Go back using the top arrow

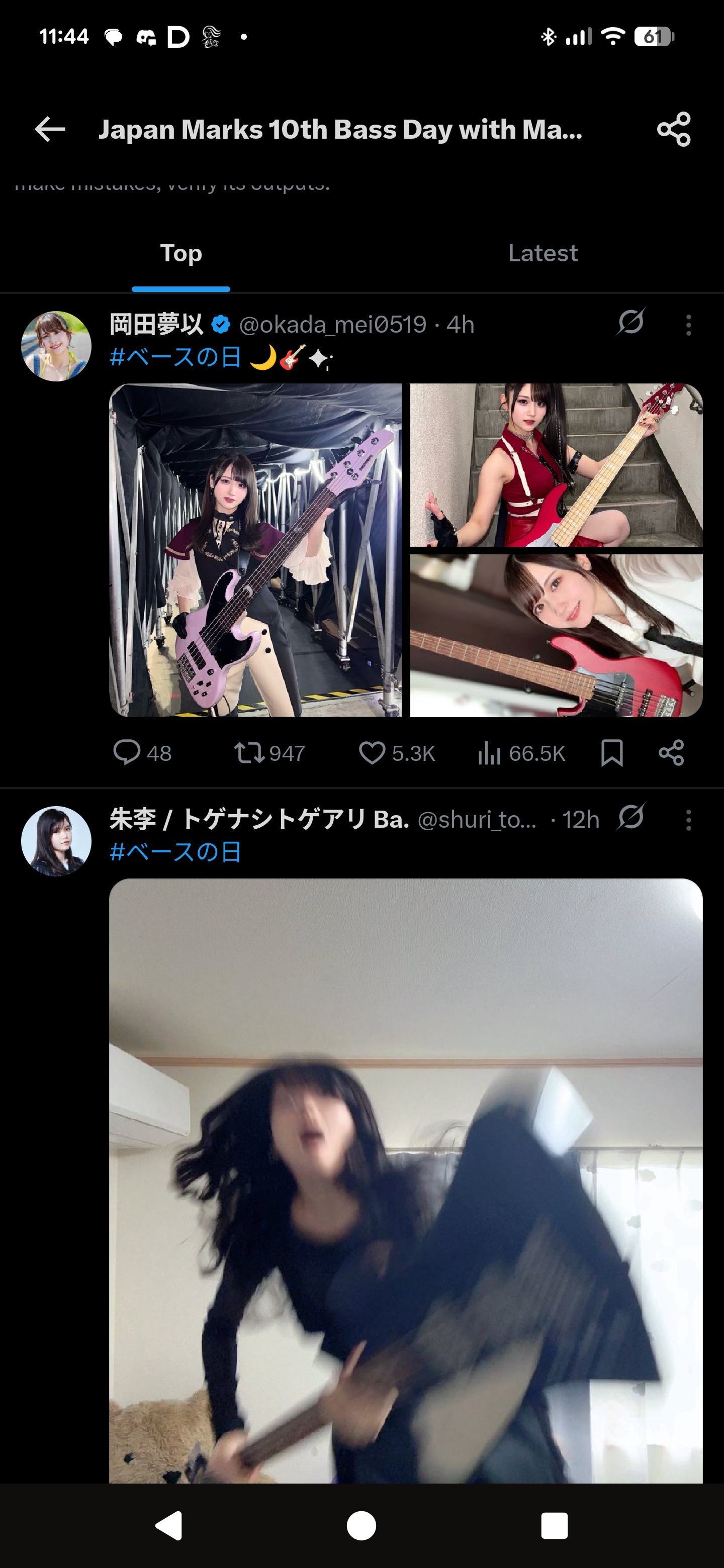50,129
